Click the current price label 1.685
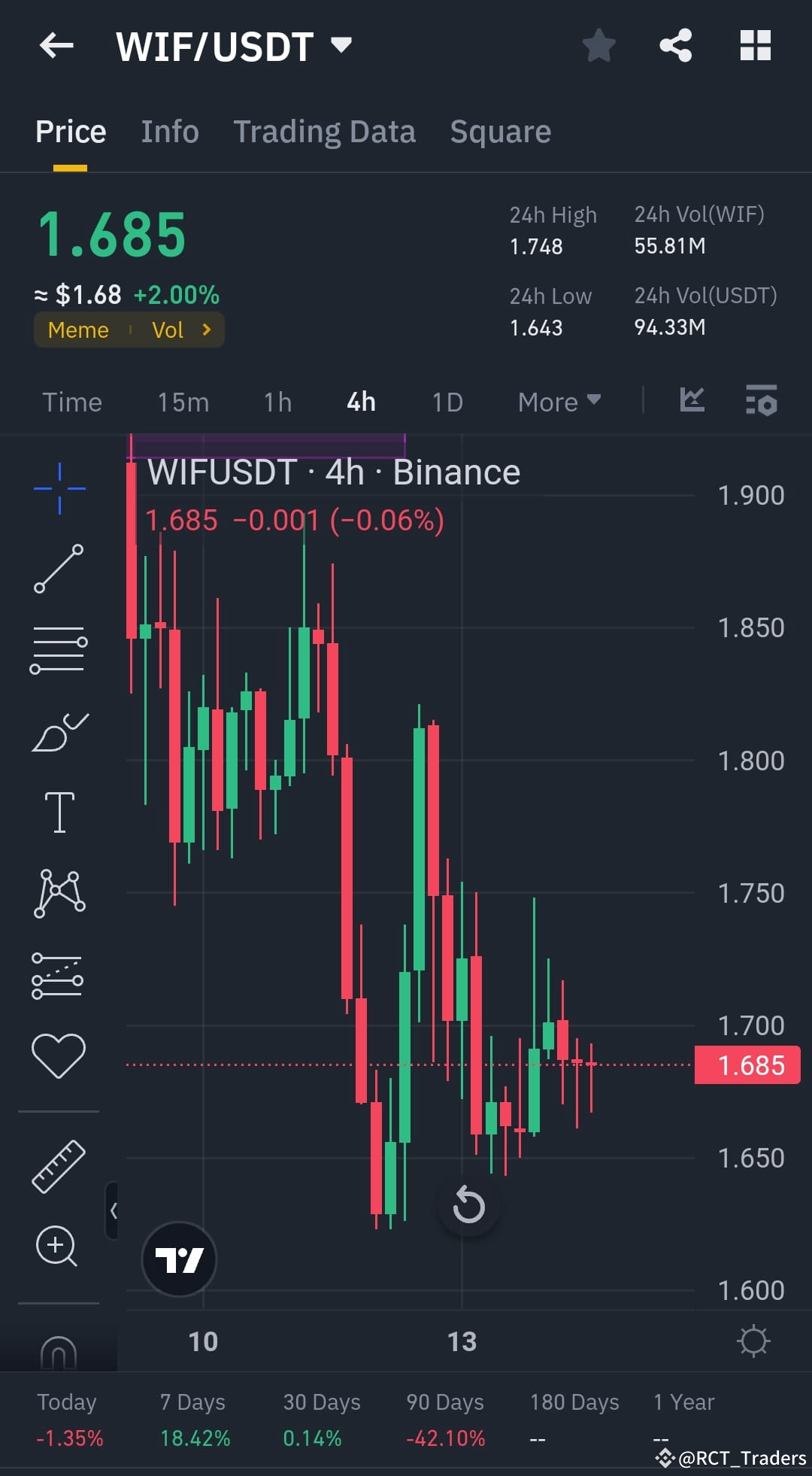Image resolution: width=812 pixels, height=1476 pixels. [746, 1064]
